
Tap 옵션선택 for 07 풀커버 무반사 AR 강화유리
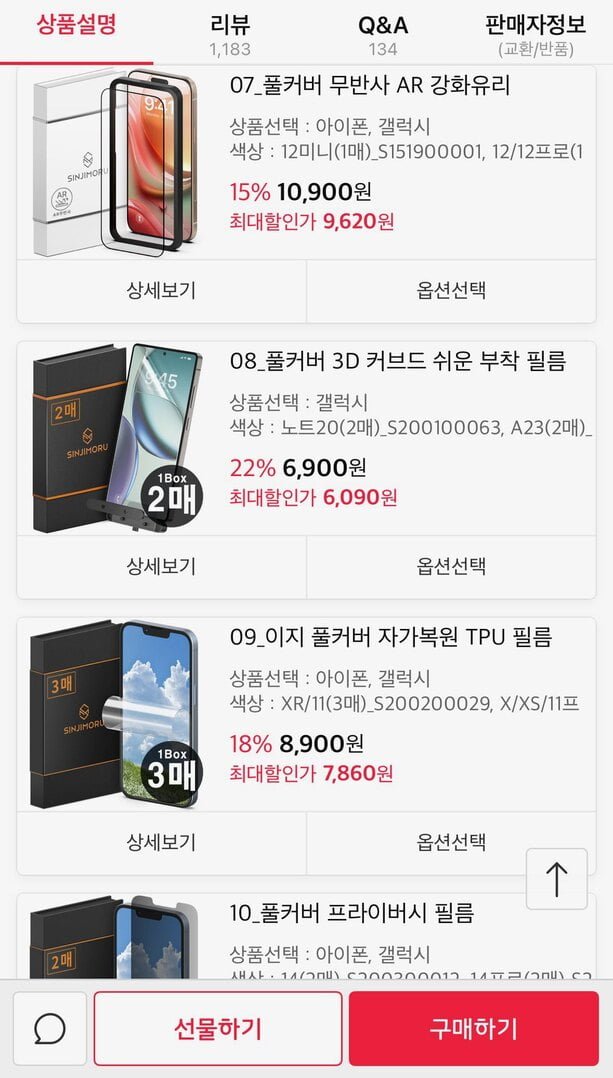click(451, 291)
